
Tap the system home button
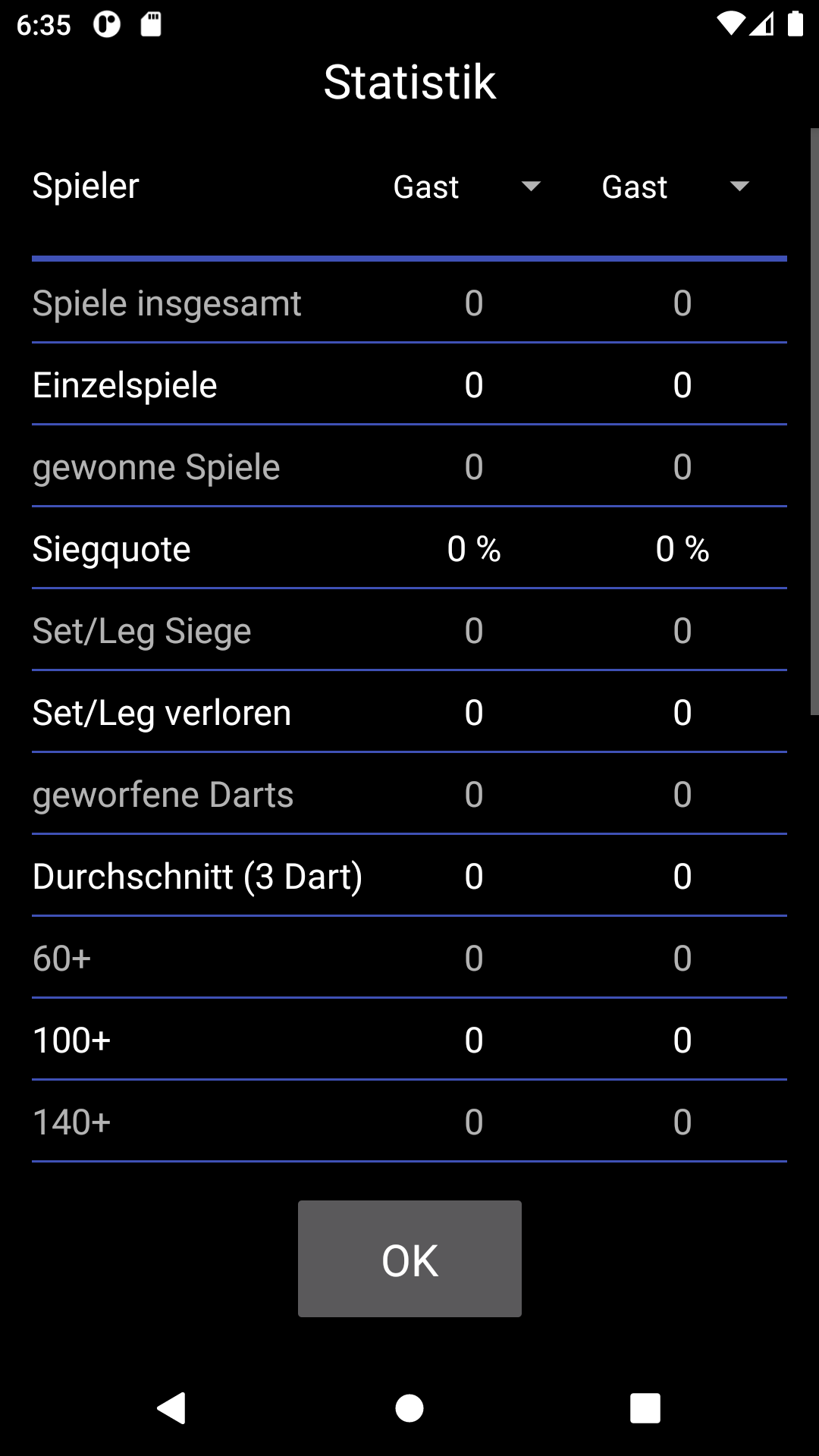coord(409,1408)
